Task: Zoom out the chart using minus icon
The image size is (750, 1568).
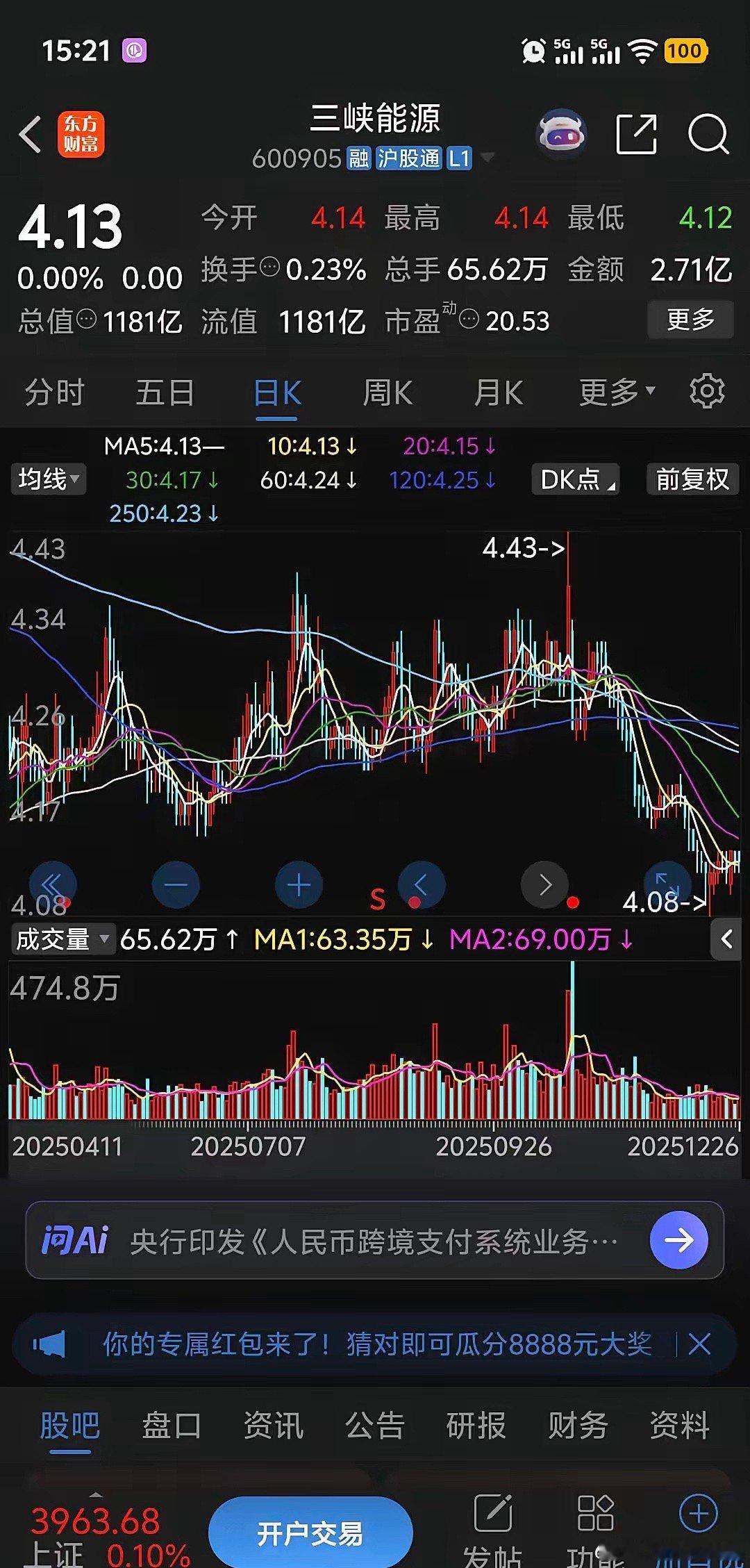Action: pos(176,884)
